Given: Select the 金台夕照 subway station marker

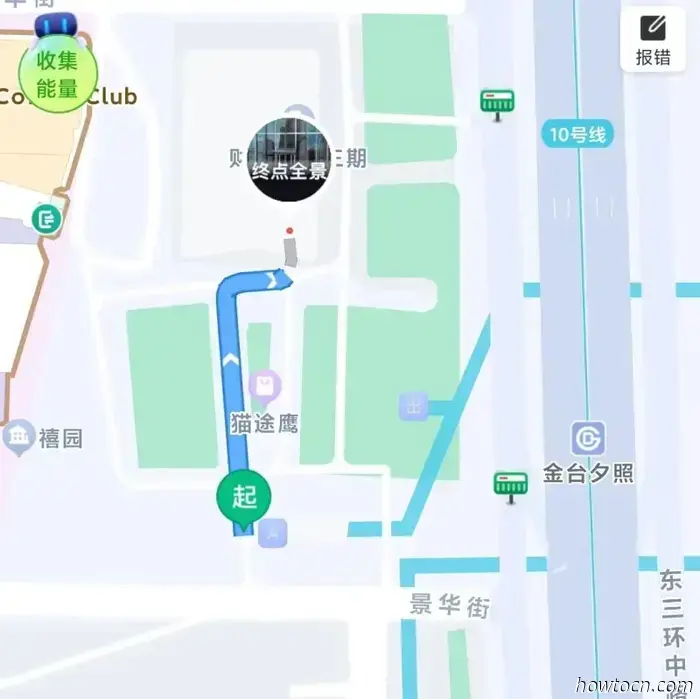Looking at the screenshot, I should tap(588, 438).
